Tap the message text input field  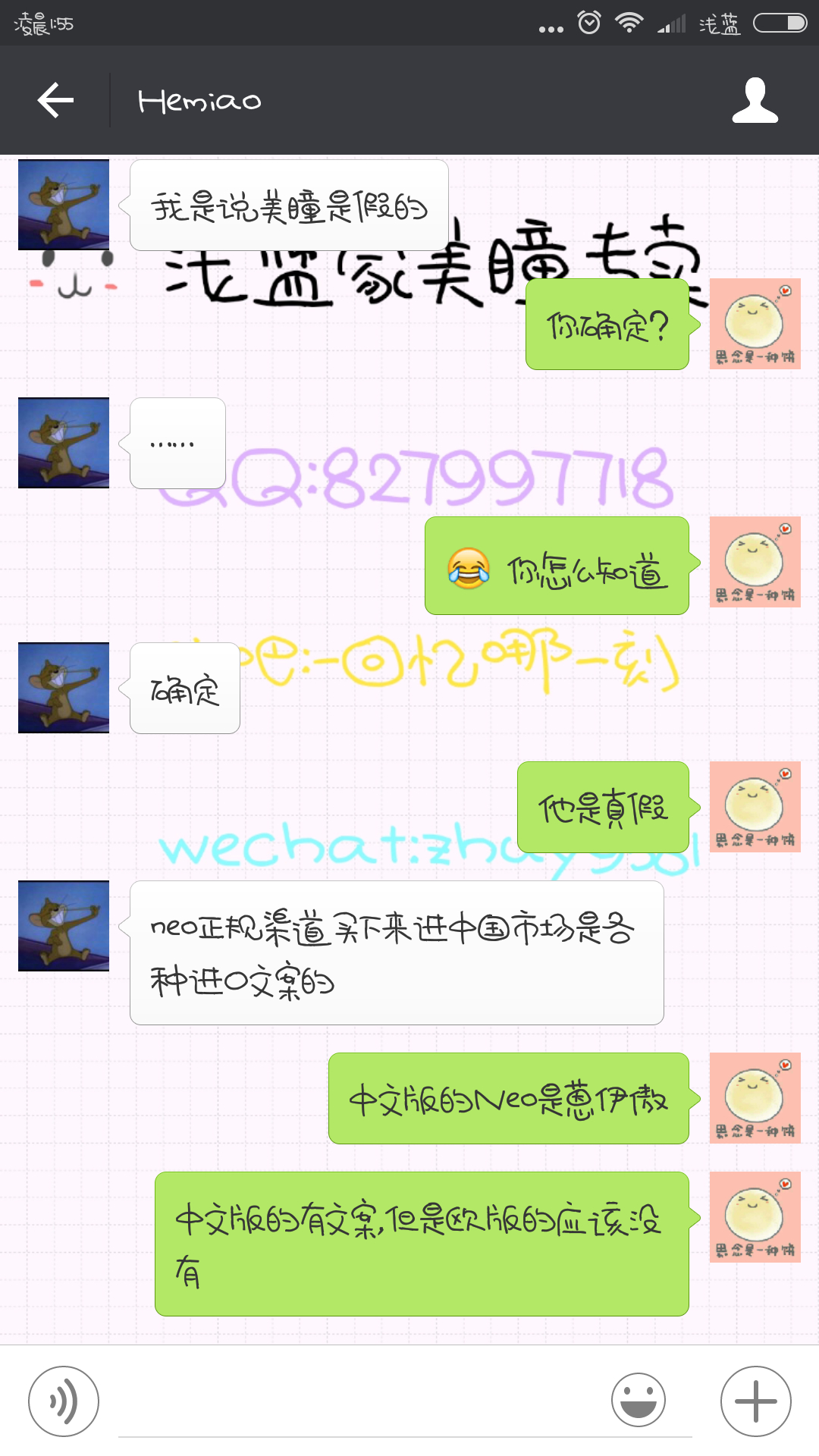pos(405,1403)
